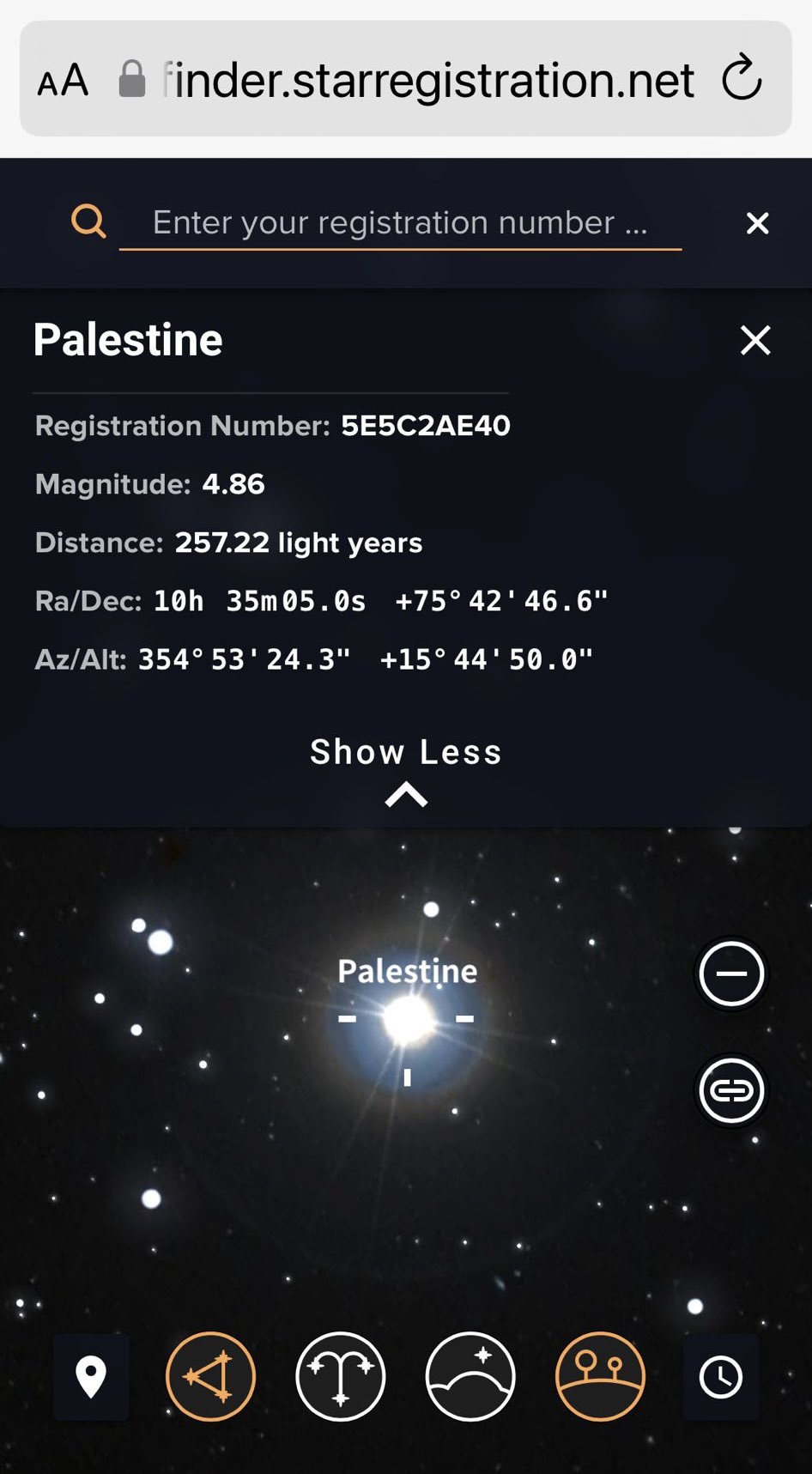
Task: Toggle constellation lines display
Action: [x=210, y=1377]
